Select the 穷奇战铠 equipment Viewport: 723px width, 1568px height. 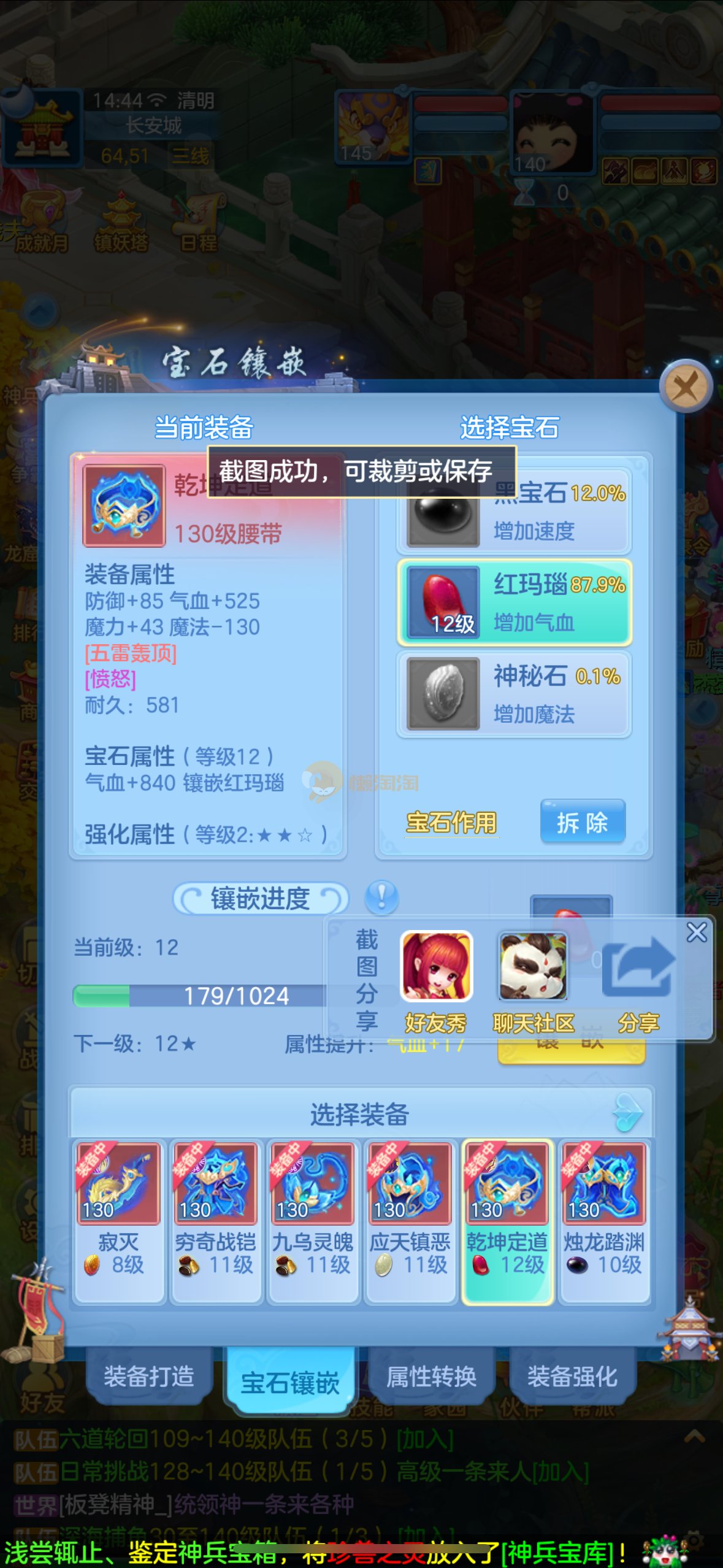click(x=215, y=1220)
